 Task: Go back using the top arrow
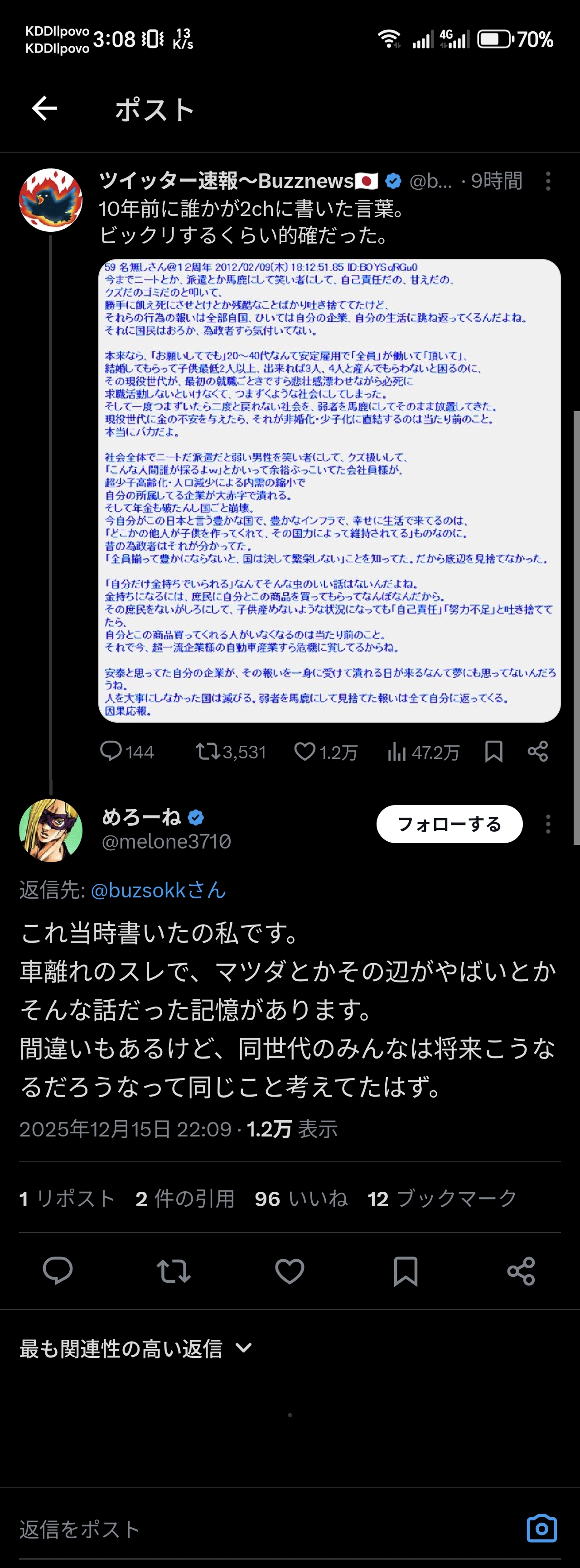pyautogui.click(x=44, y=109)
